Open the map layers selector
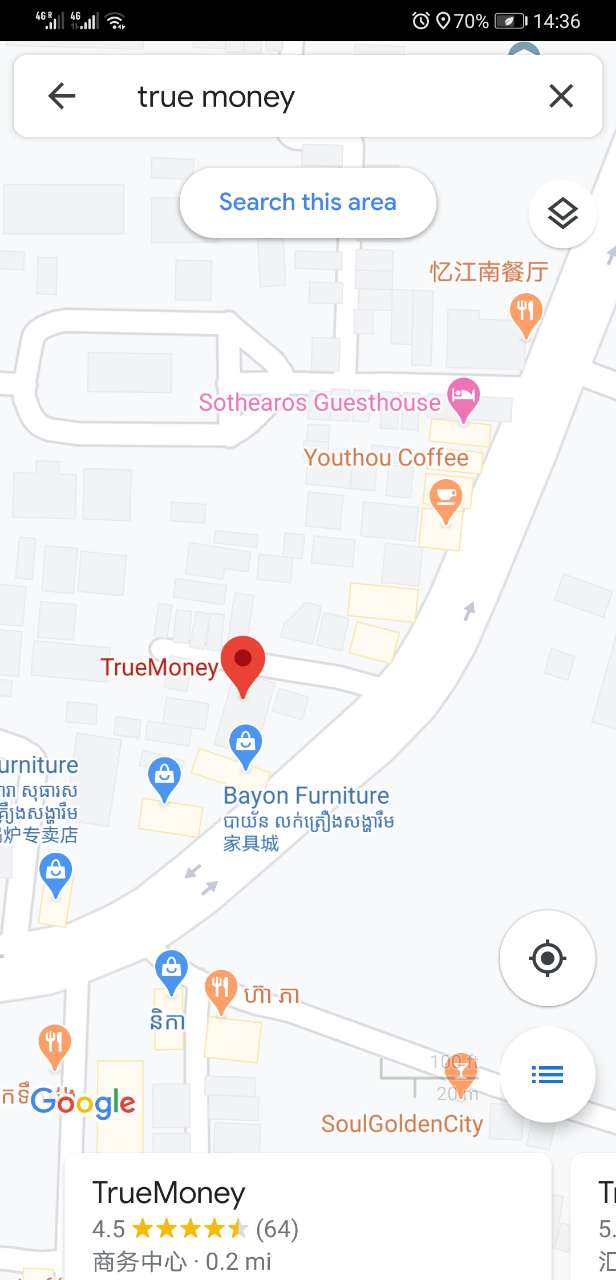The width and height of the screenshot is (616, 1280). [x=562, y=213]
